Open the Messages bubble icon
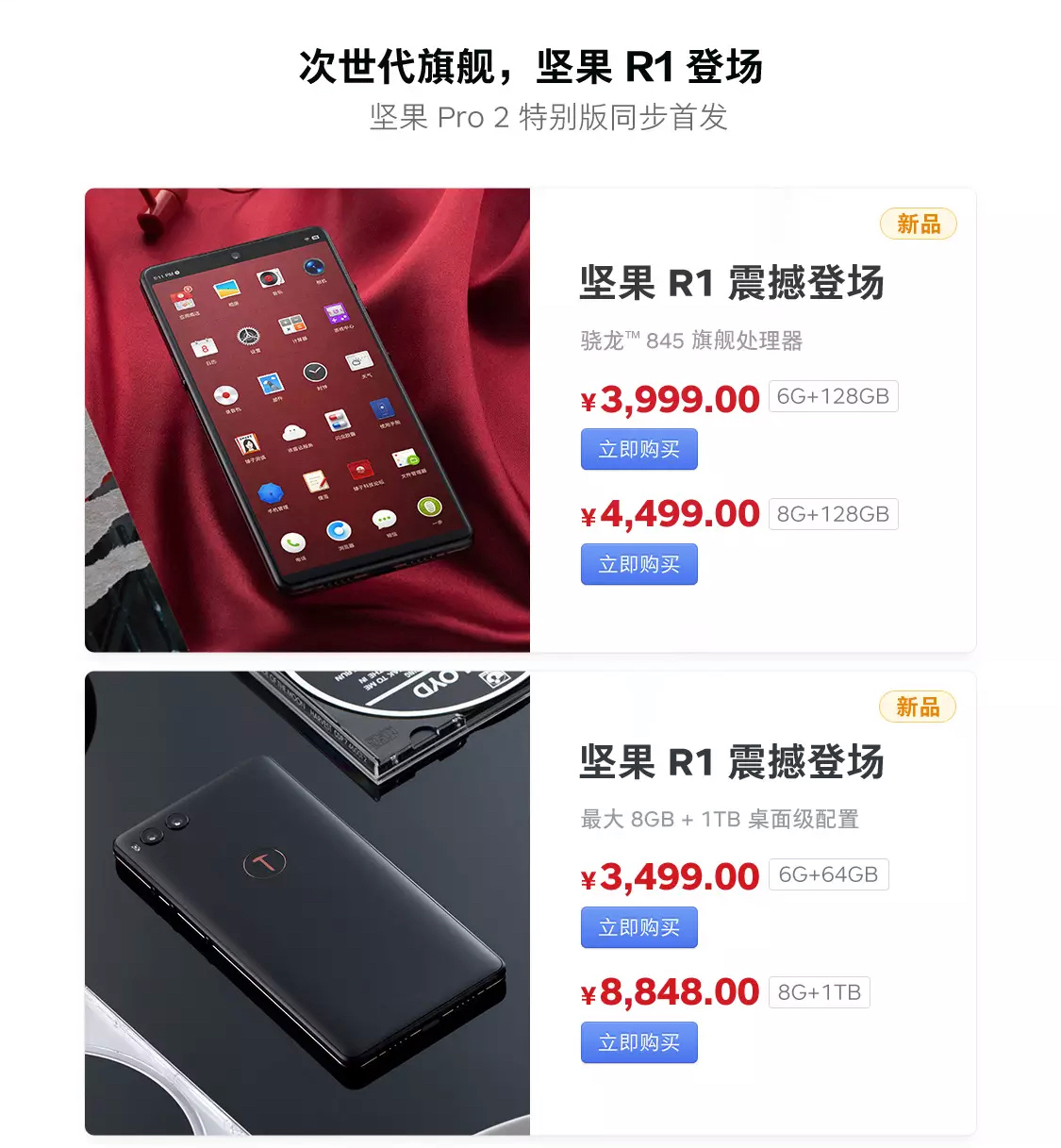The image size is (1061, 1148). click(385, 519)
